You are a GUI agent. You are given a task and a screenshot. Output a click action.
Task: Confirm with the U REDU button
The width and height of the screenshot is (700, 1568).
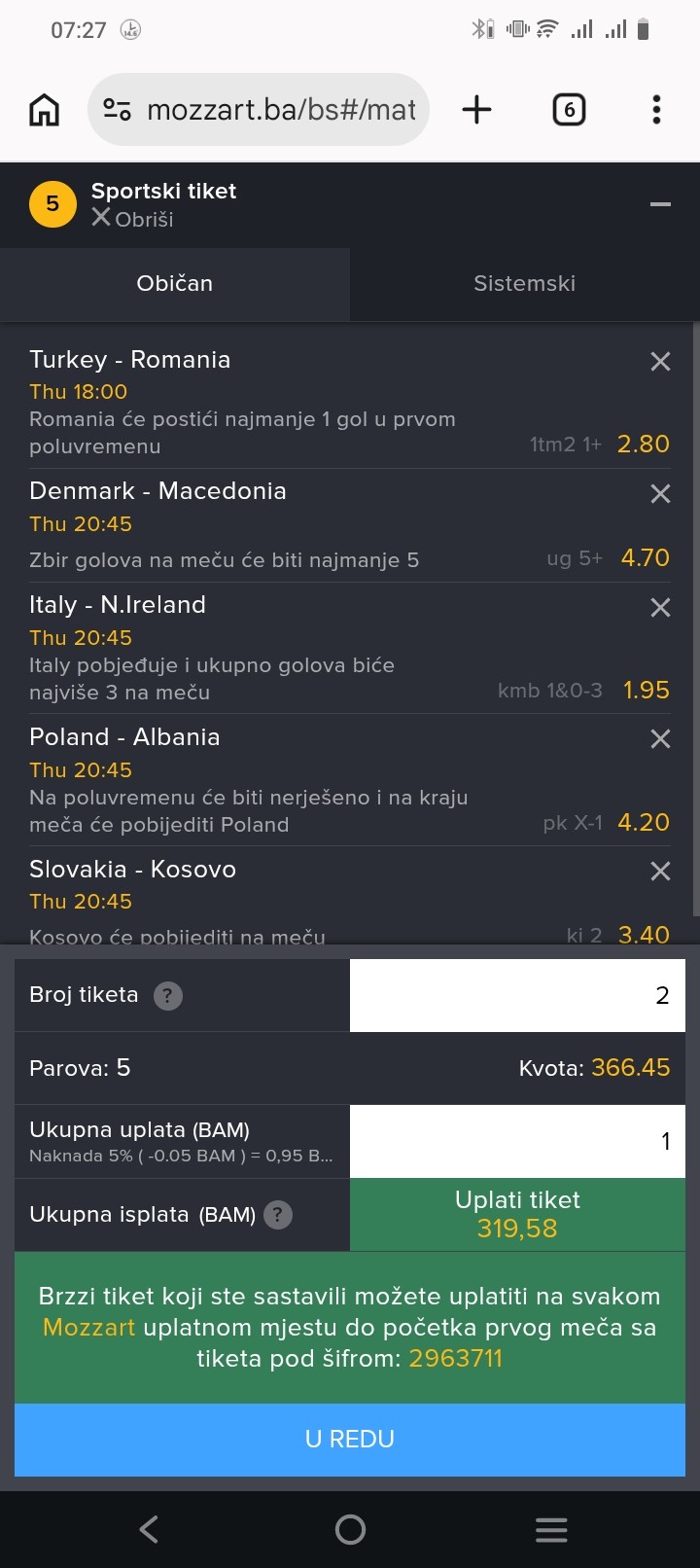click(x=350, y=1440)
